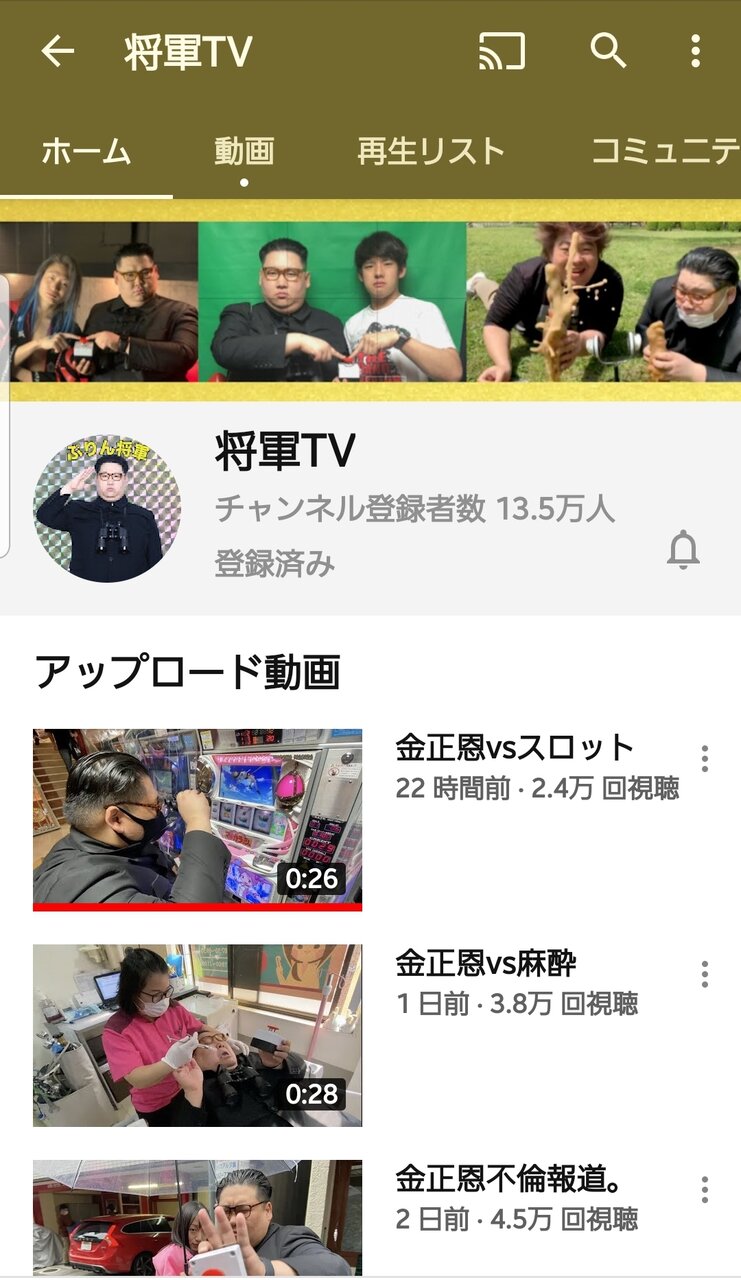Change notification bell settings

(684, 551)
